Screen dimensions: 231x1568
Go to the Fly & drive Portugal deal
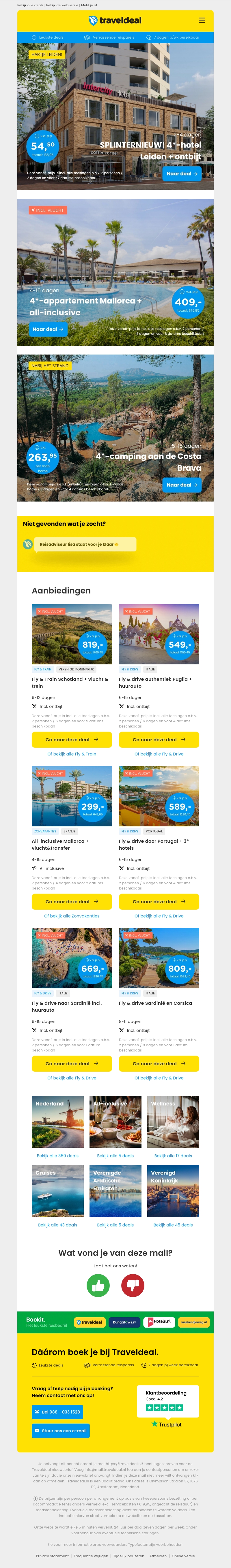pyautogui.click(x=159, y=902)
